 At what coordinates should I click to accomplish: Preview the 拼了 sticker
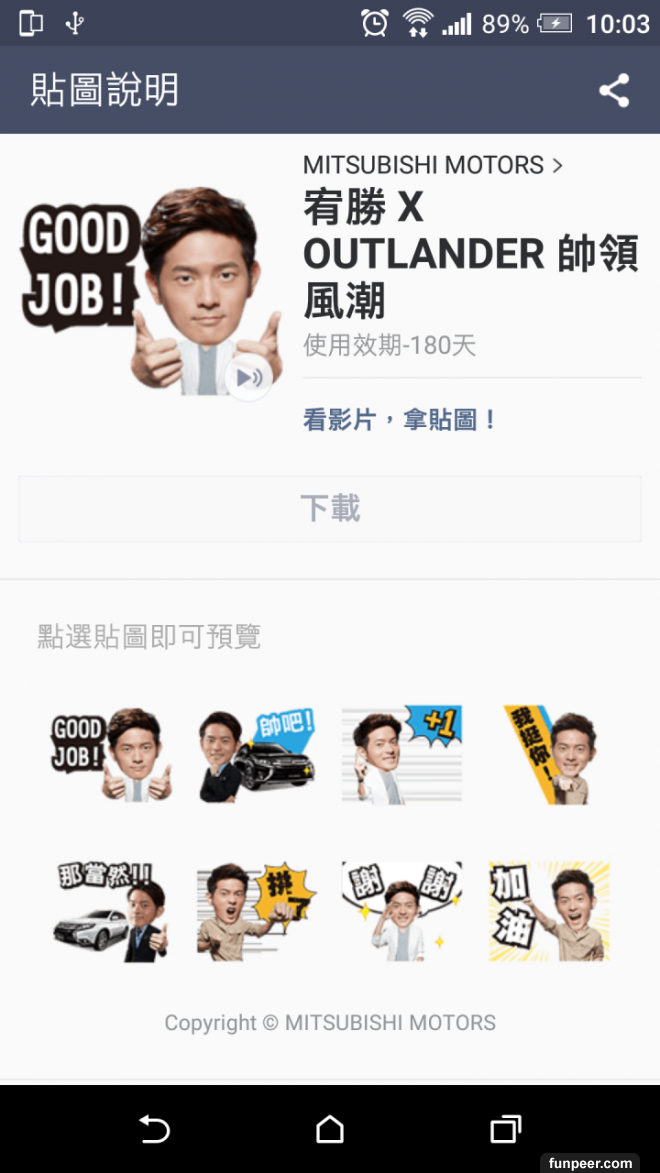pyautogui.click(x=256, y=910)
